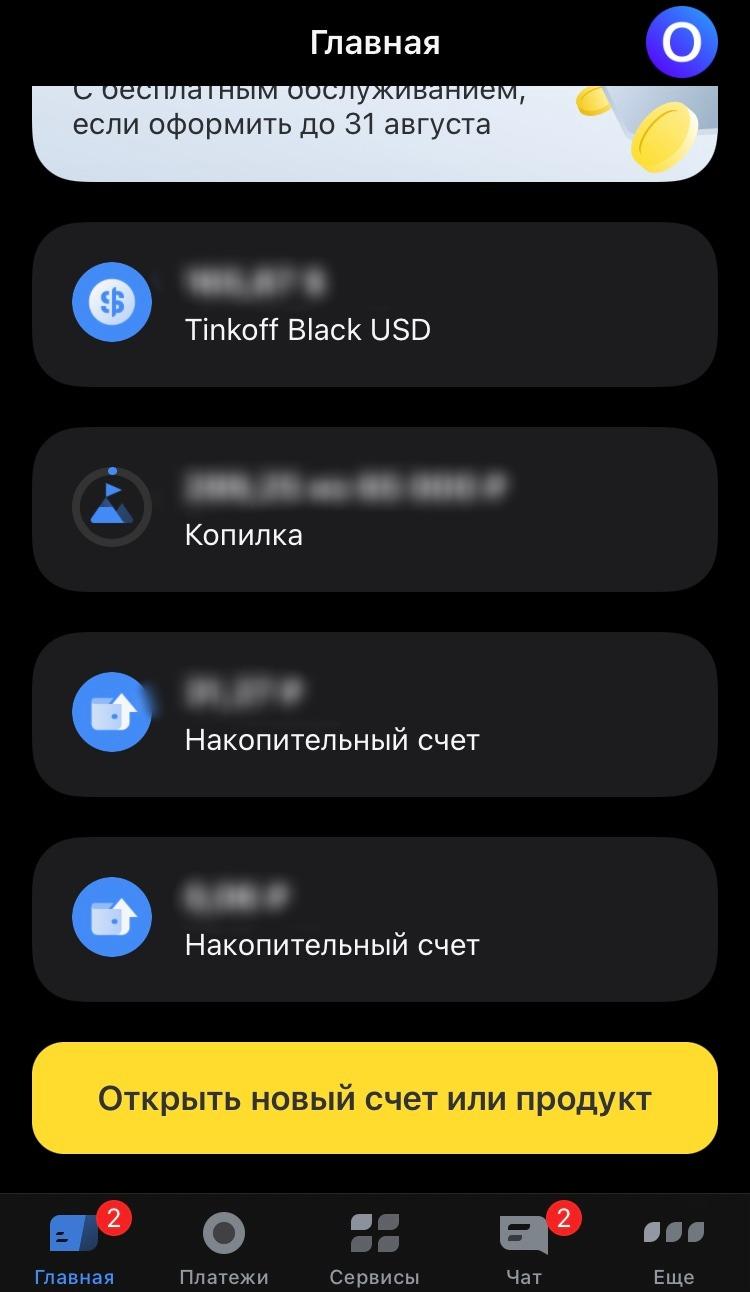Open the Tinkoff Black USD account

tap(374, 304)
